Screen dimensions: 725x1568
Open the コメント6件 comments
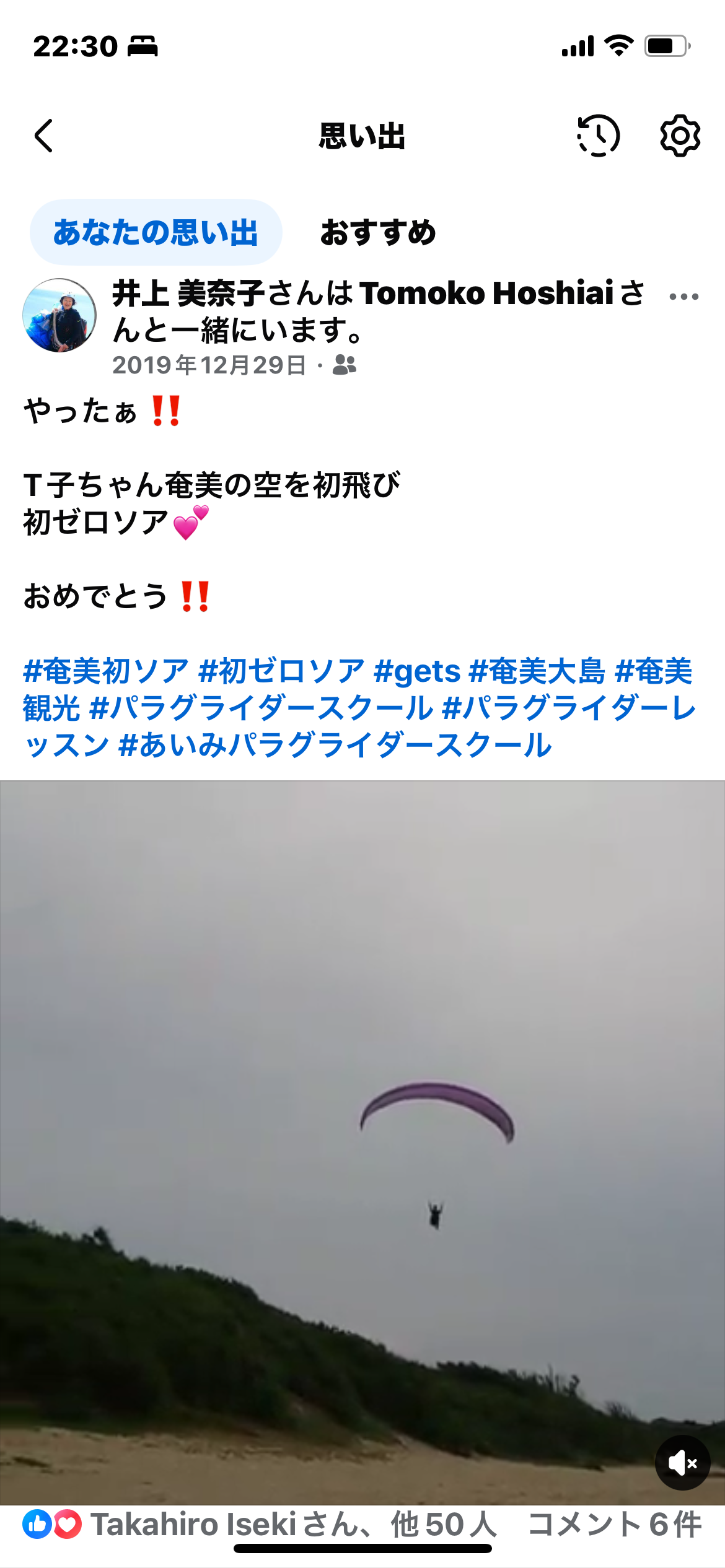coord(614,1525)
